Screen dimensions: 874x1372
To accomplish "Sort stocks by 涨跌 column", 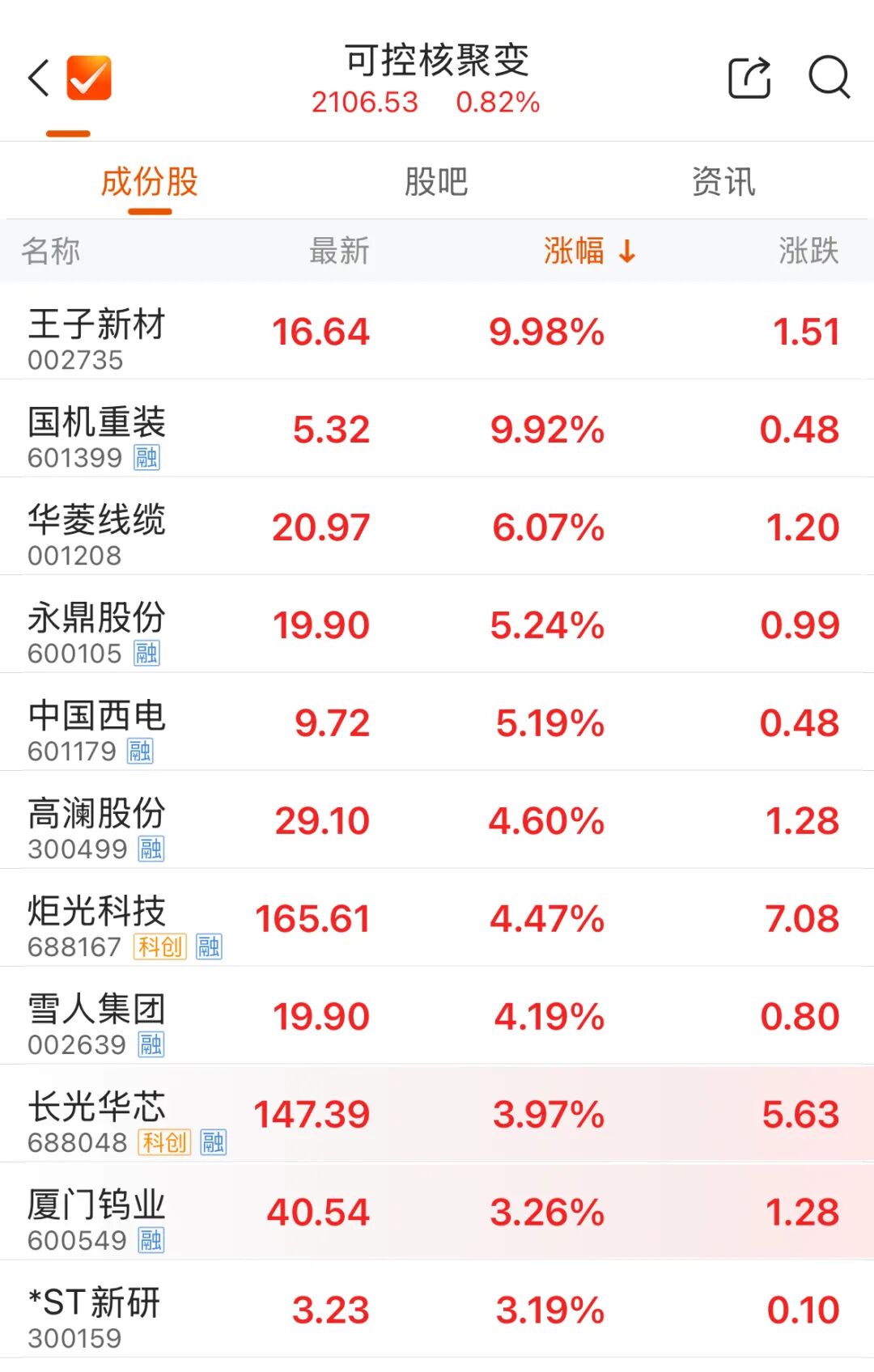I will tap(808, 251).
